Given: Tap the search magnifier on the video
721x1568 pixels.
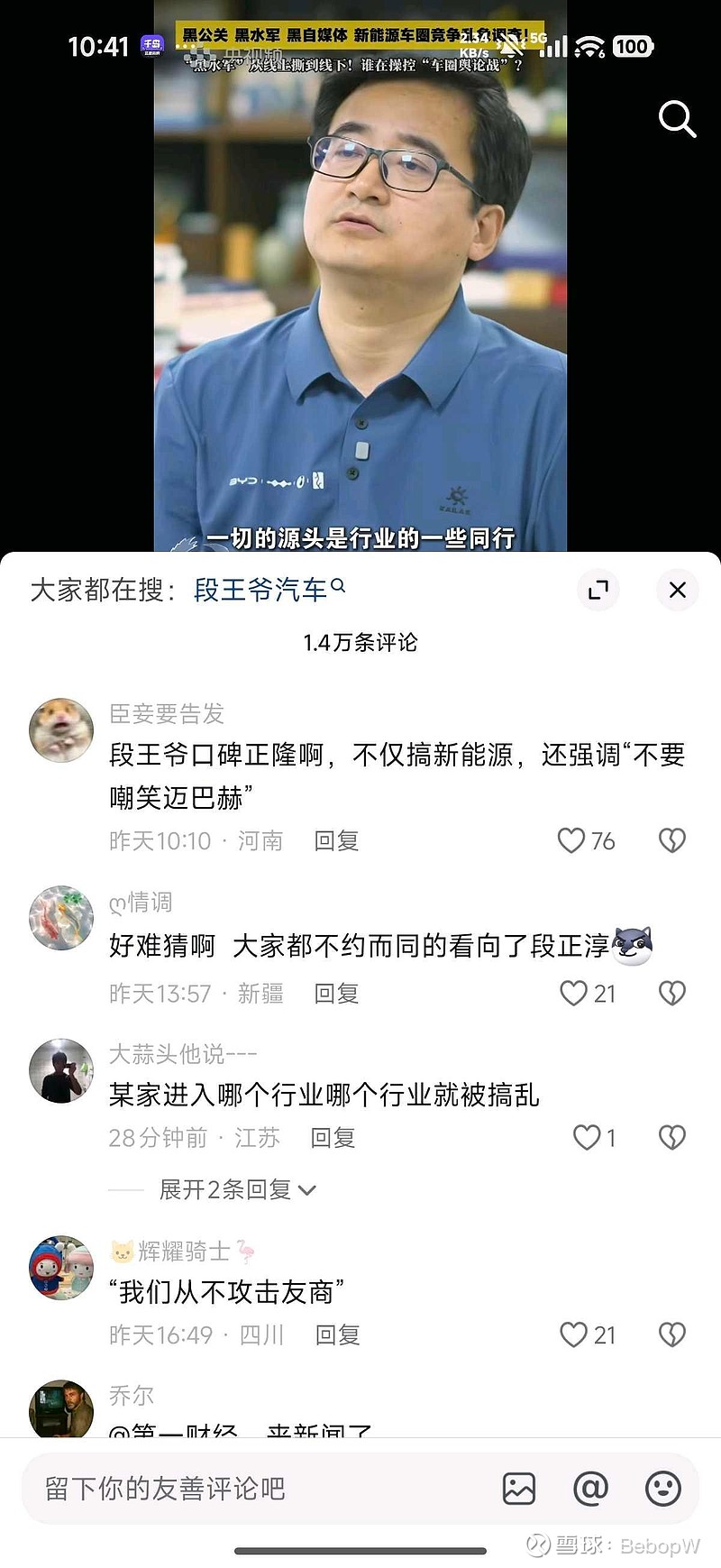Looking at the screenshot, I should tap(676, 118).
